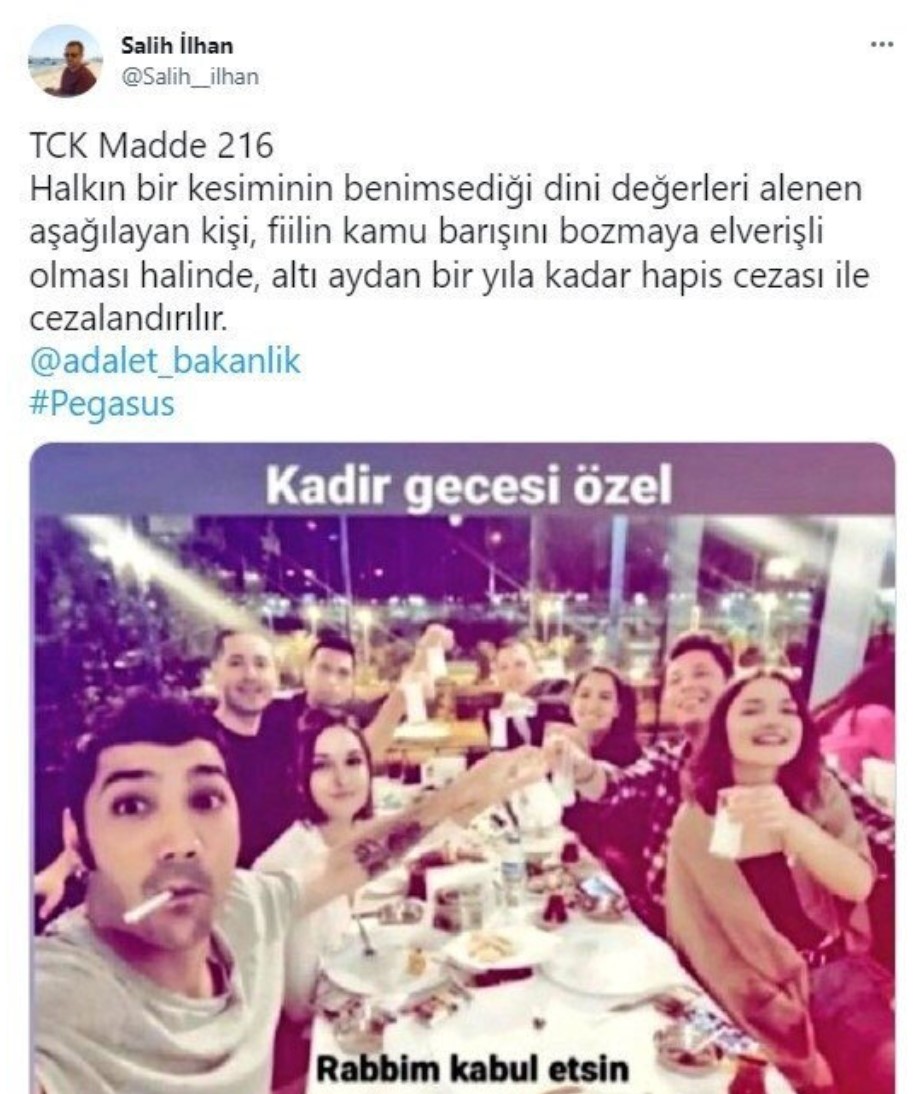Visit the profile via the @Salih__ilhan handle

pyautogui.click(x=189, y=76)
